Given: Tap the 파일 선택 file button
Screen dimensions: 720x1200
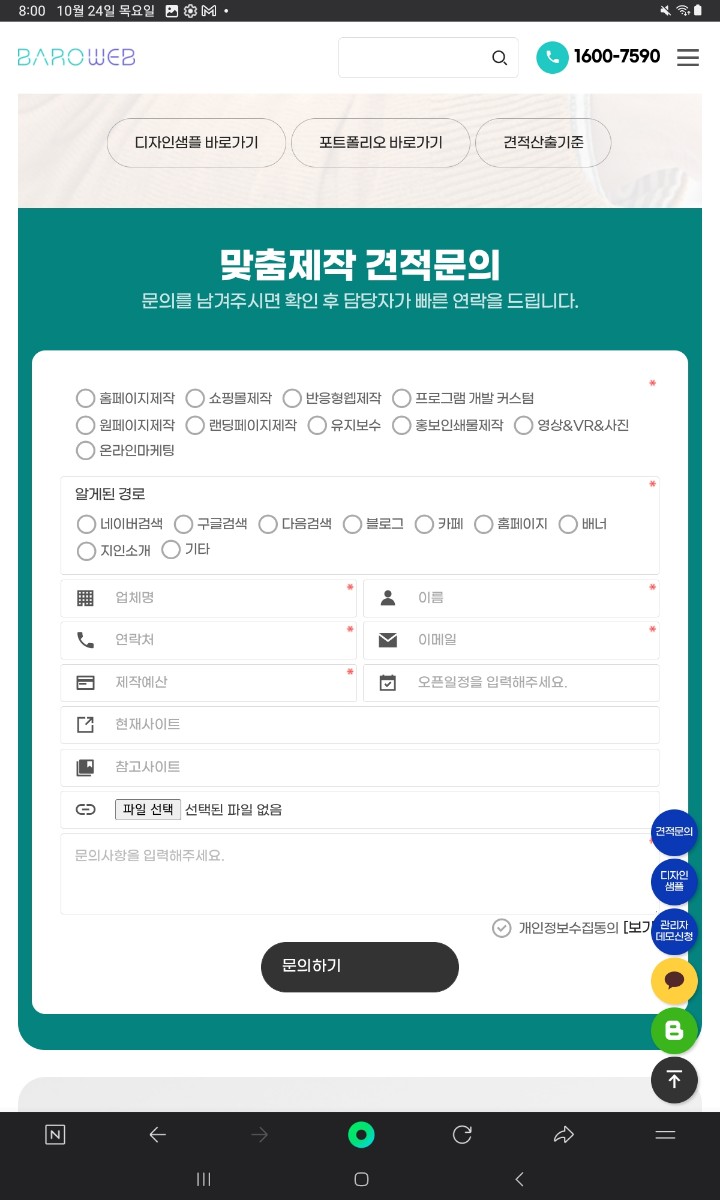Looking at the screenshot, I should [148, 809].
